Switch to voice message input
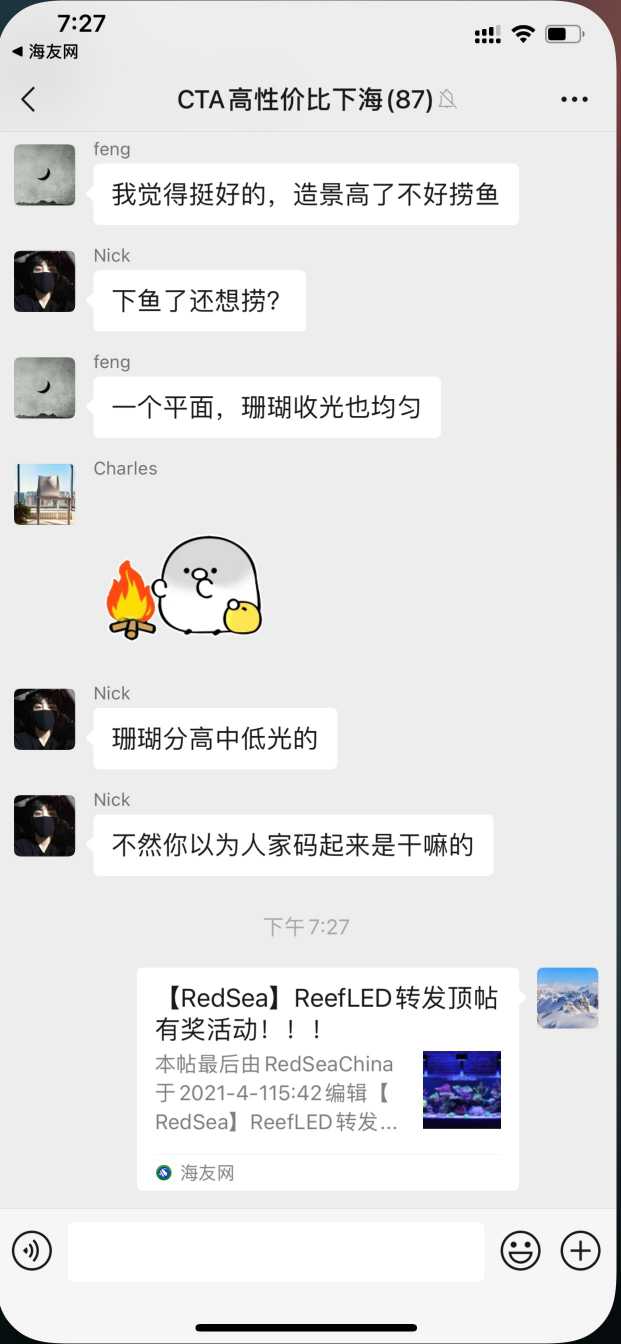The image size is (621, 1344). tap(32, 1251)
